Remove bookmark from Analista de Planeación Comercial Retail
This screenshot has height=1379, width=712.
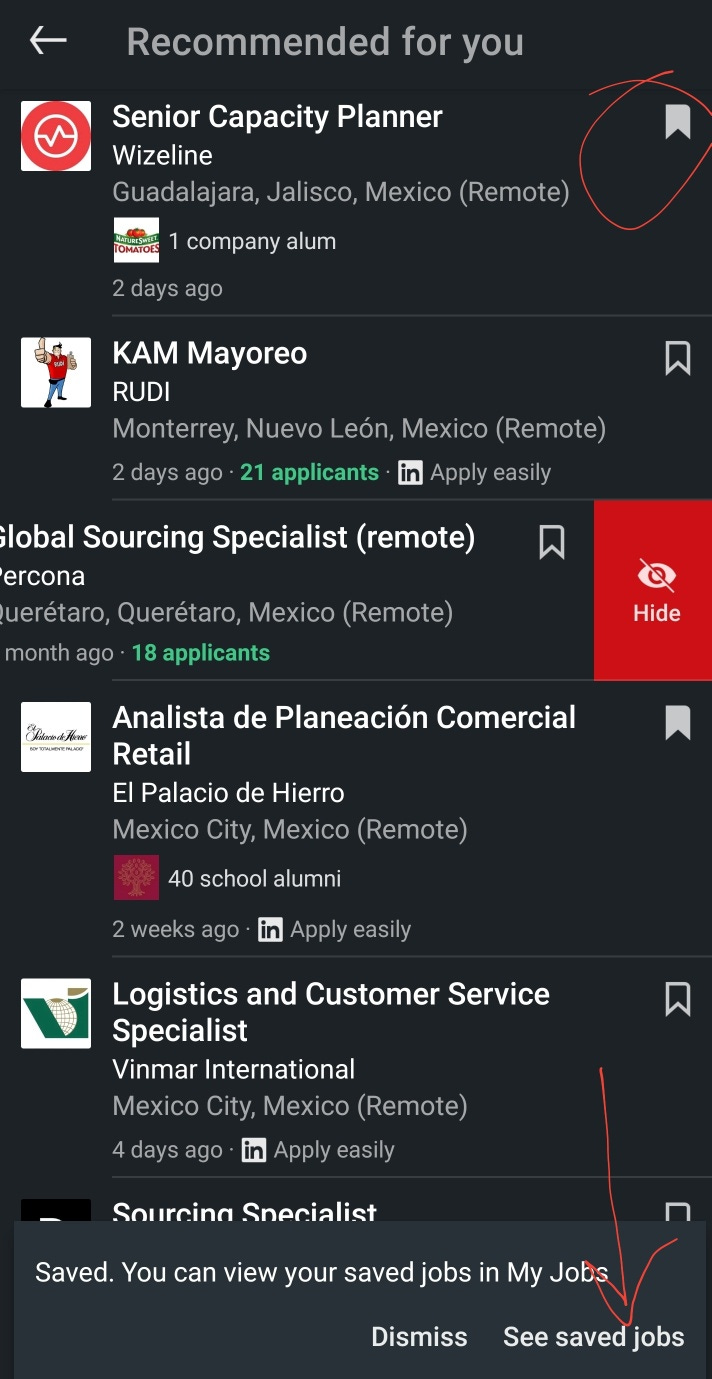click(x=678, y=722)
